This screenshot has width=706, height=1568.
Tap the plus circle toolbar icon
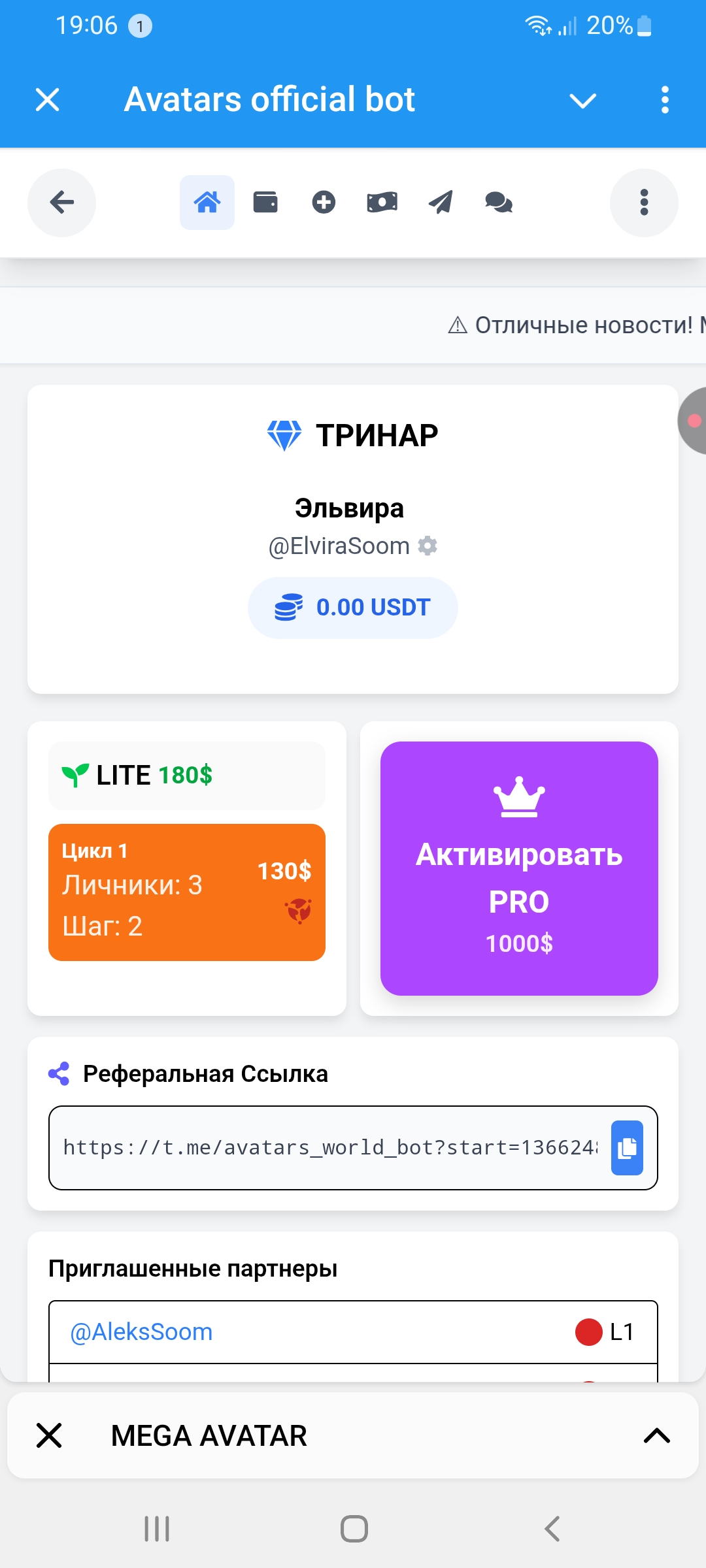(x=324, y=203)
